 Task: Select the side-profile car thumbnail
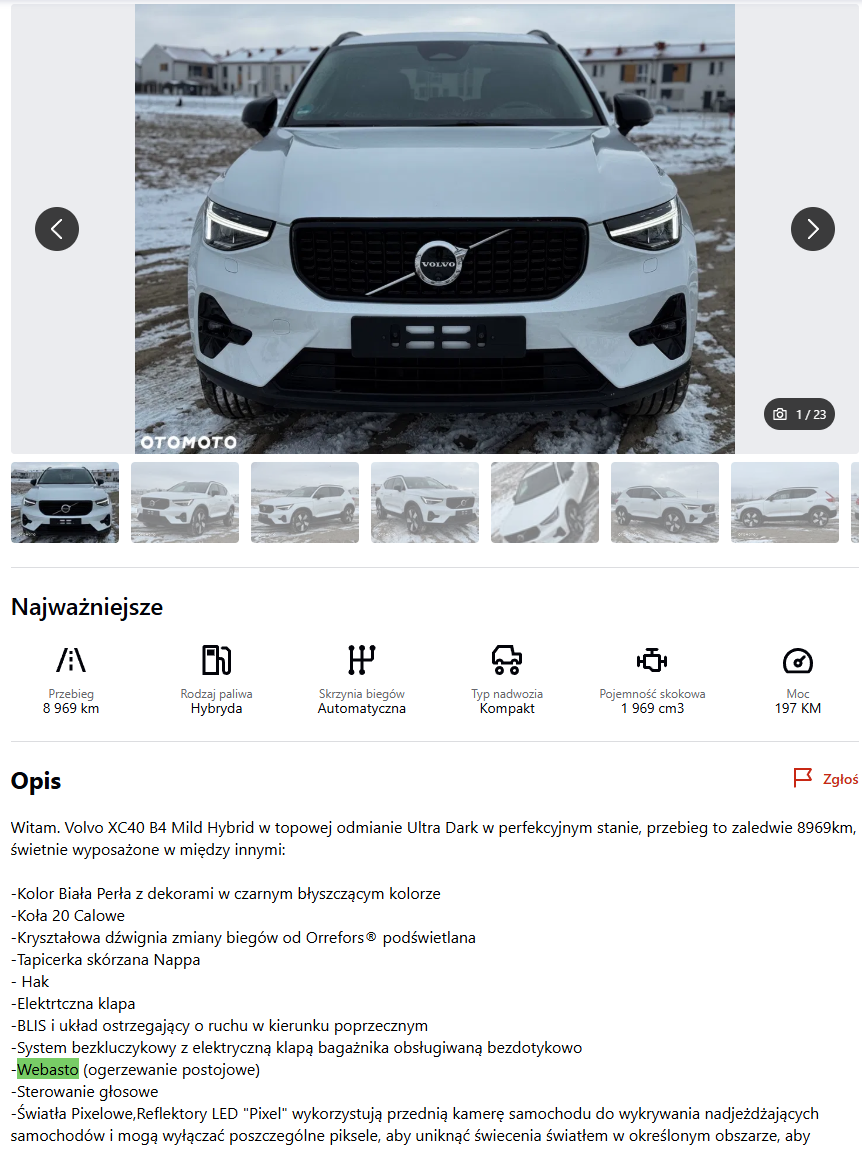[x=785, y=502]
